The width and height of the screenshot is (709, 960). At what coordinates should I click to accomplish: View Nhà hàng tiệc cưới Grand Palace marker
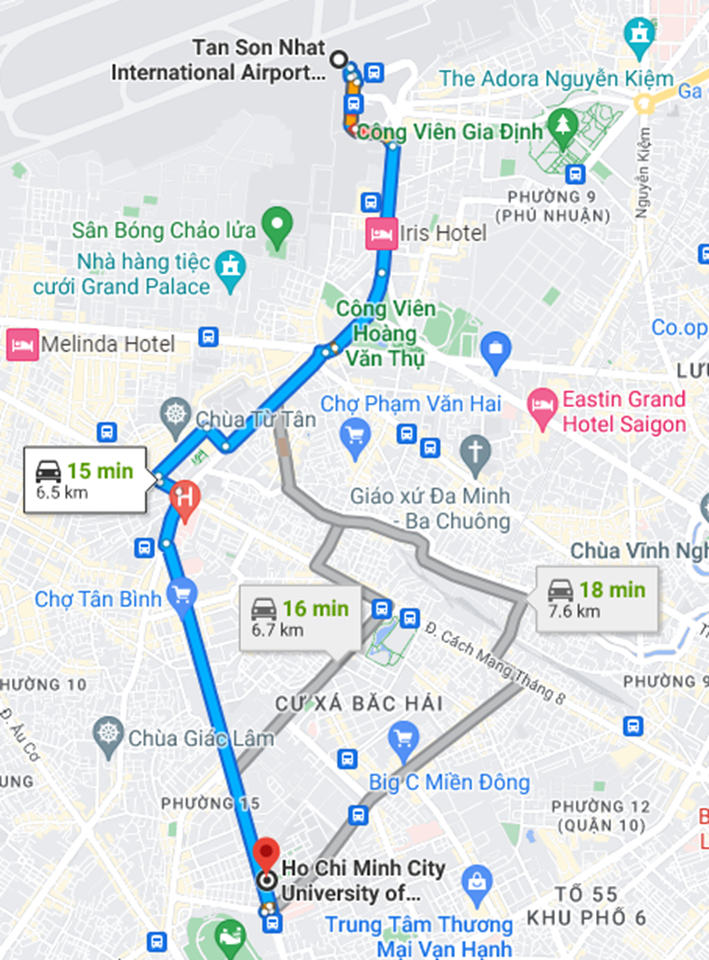(232, 268)
